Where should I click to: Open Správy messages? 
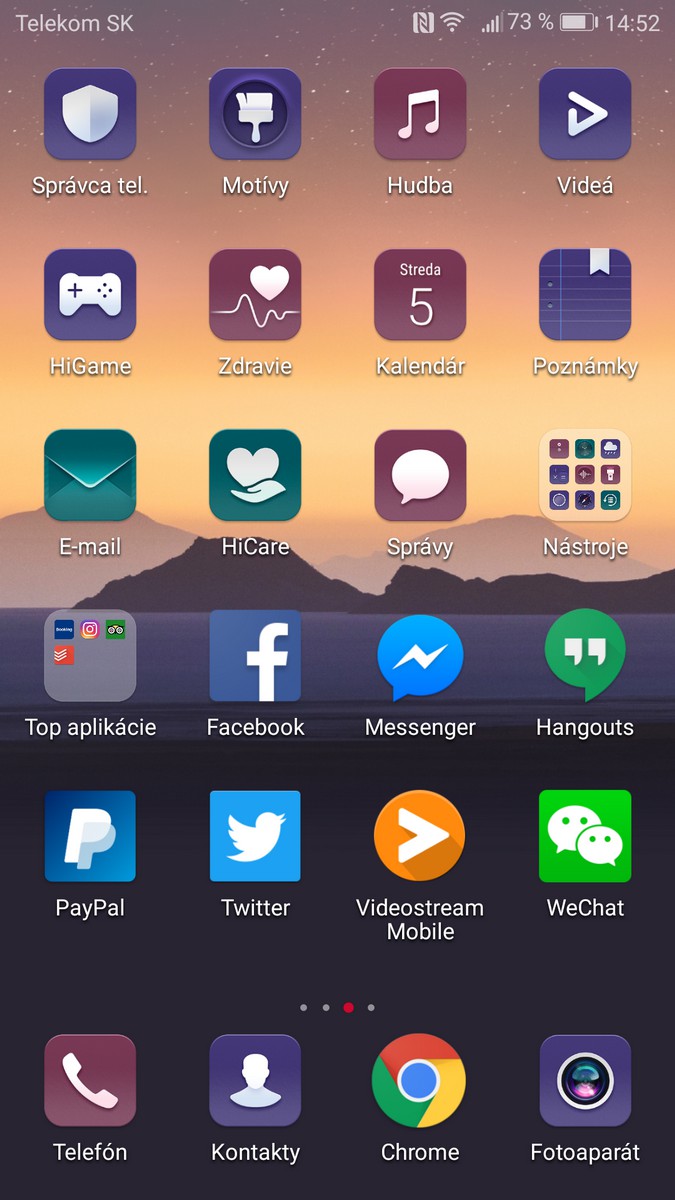pos(420,476)
